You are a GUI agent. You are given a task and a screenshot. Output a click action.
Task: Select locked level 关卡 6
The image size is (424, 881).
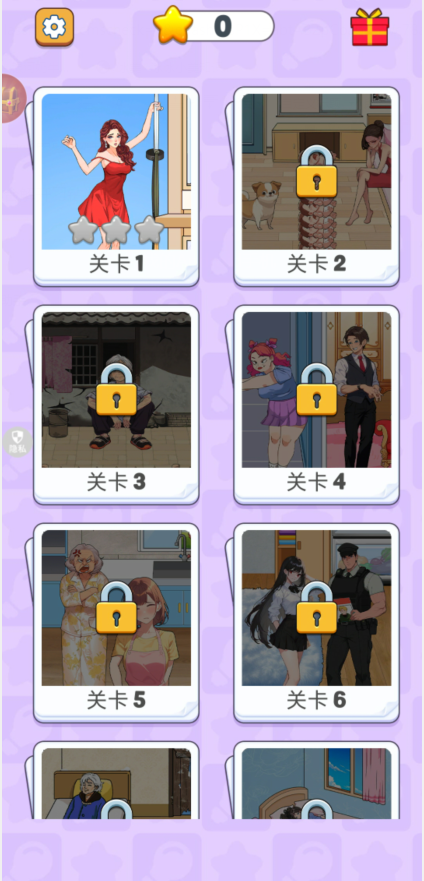[316, 623]
